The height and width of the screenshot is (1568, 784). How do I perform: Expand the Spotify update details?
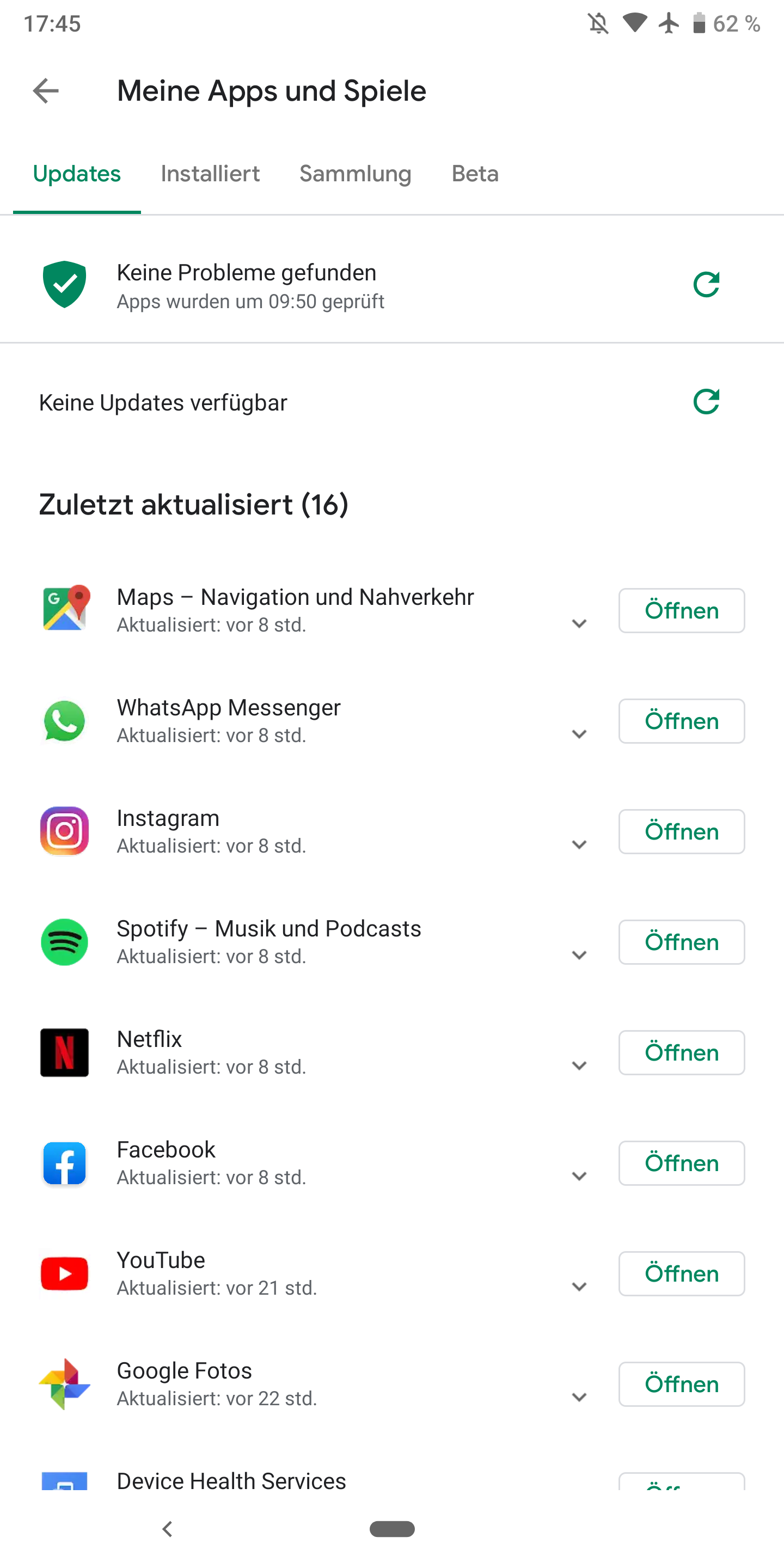coord(579,955)
